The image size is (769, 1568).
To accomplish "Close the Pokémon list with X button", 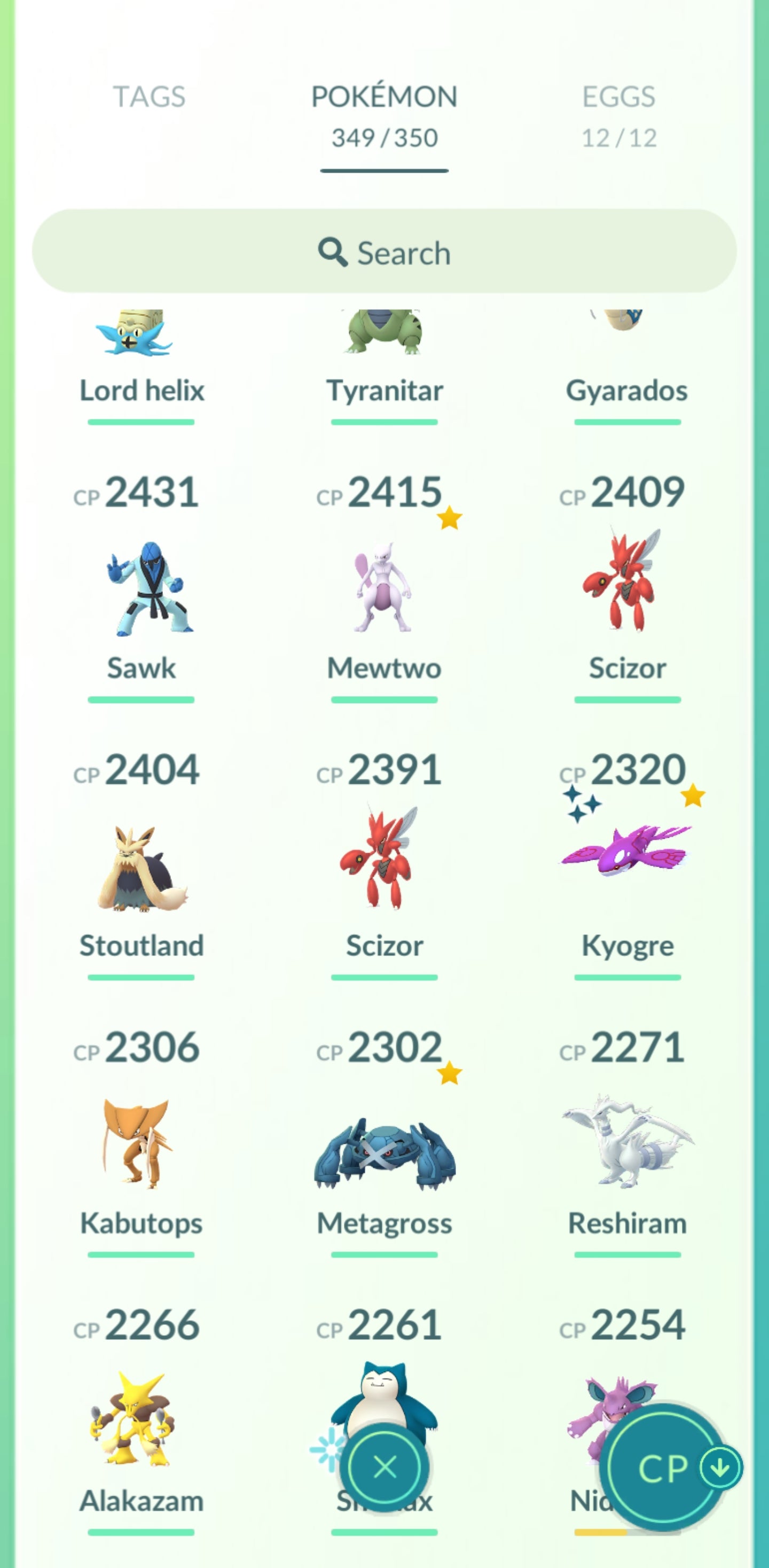I will [384, 1468].
